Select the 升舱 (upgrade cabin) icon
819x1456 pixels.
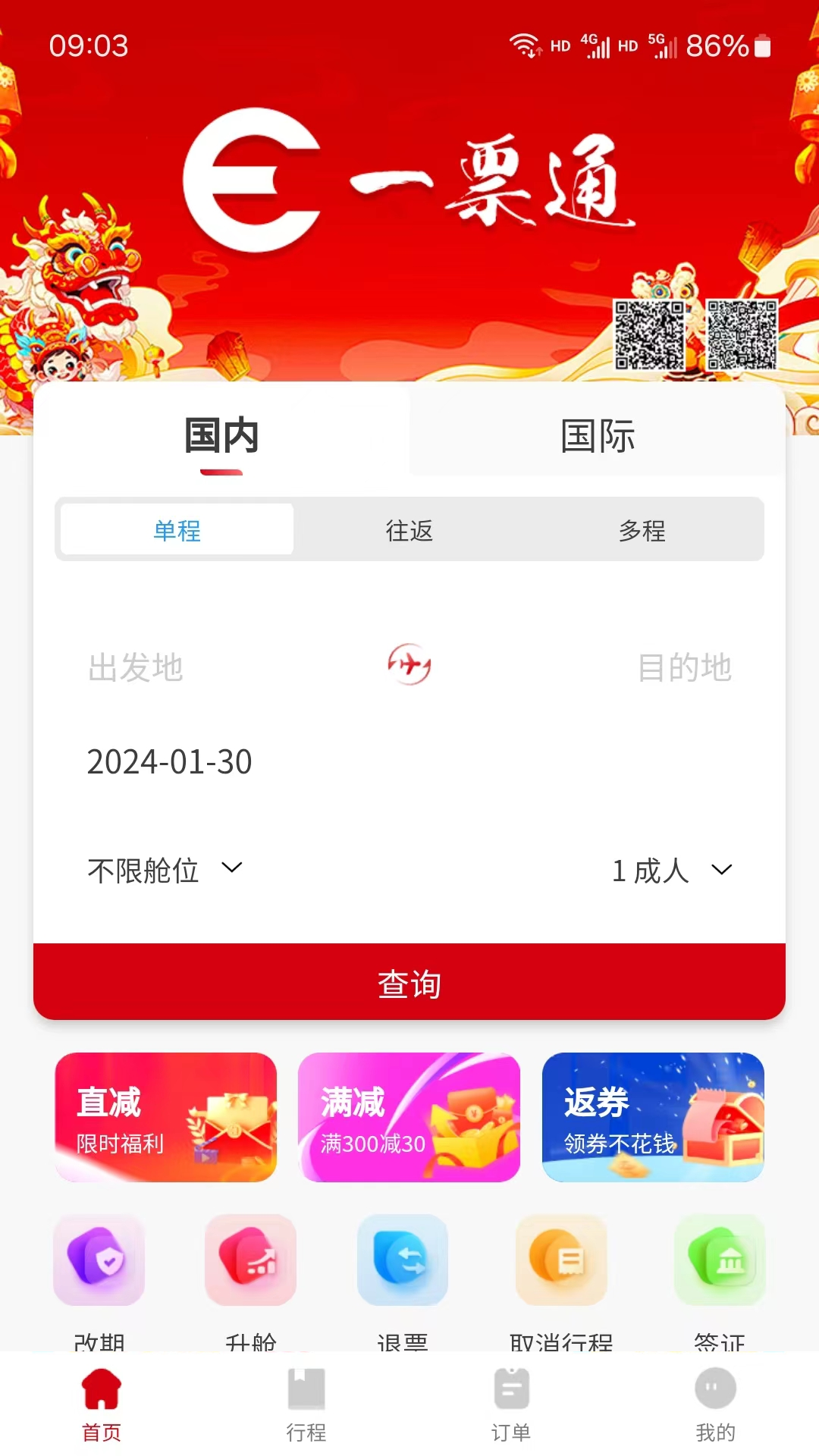click(x=250, y=1260)
